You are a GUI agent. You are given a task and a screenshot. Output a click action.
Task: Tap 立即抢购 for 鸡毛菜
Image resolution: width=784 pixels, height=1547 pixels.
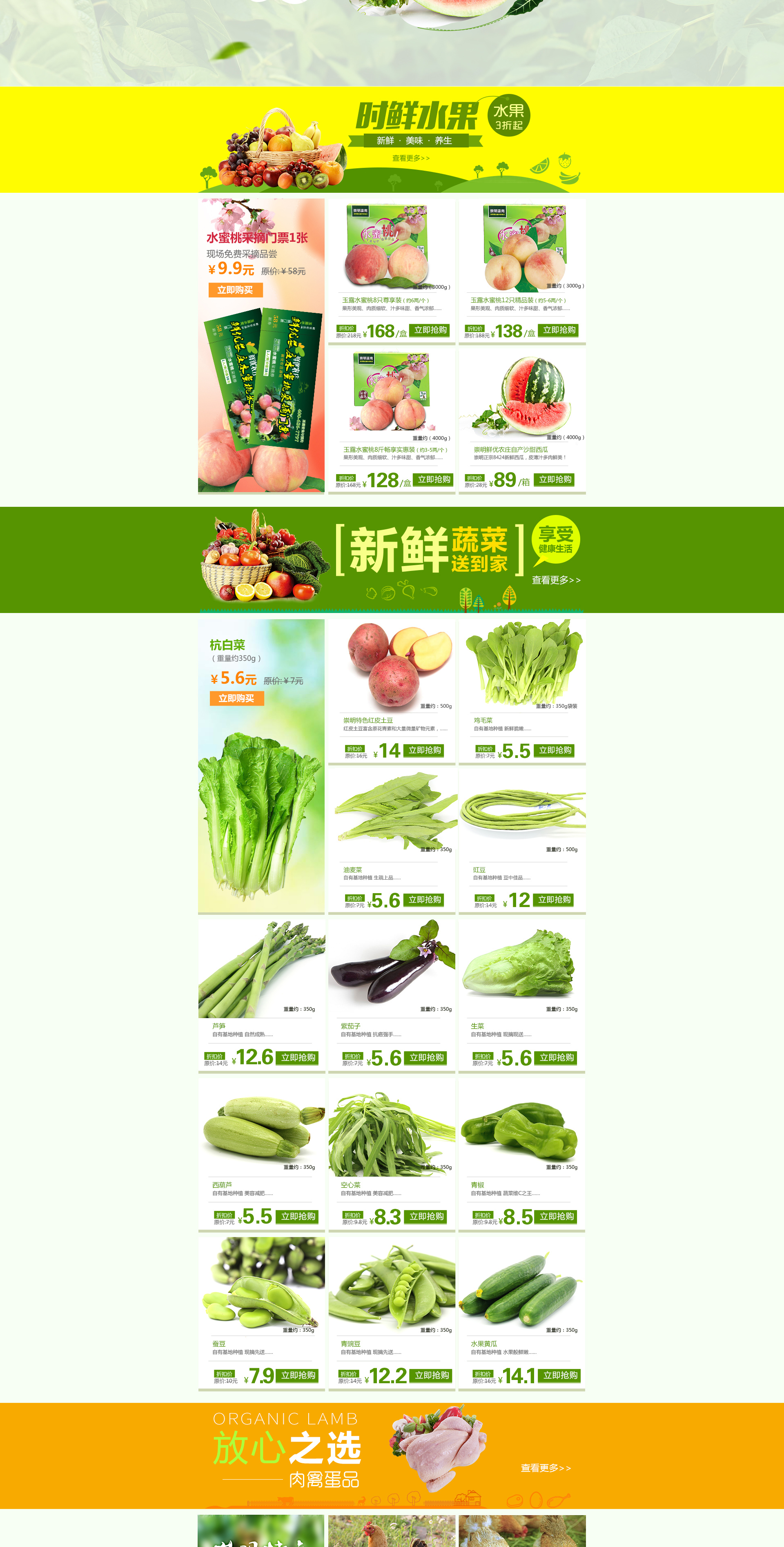tap(555, 751)
